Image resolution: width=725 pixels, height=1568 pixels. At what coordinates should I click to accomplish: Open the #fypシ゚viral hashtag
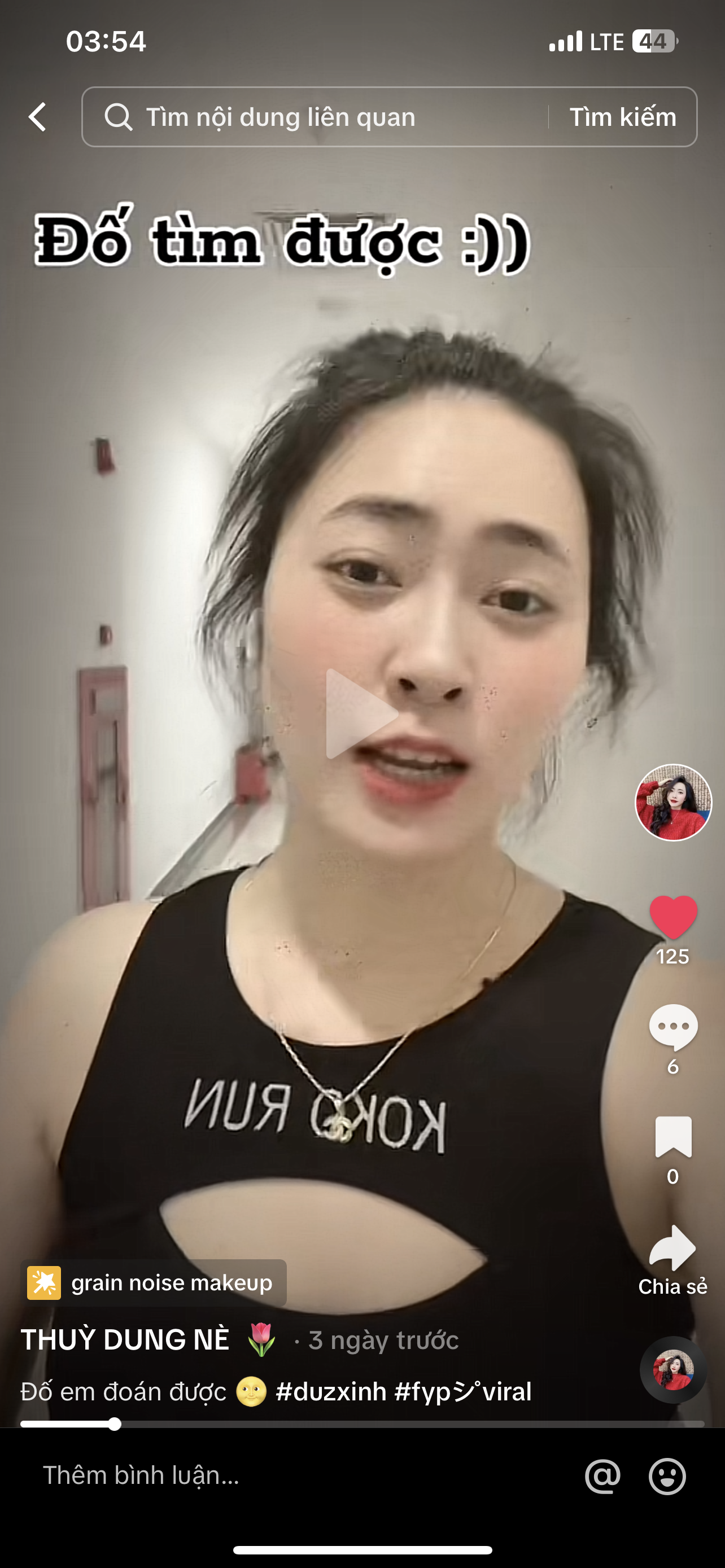[x=462, y=1391]
